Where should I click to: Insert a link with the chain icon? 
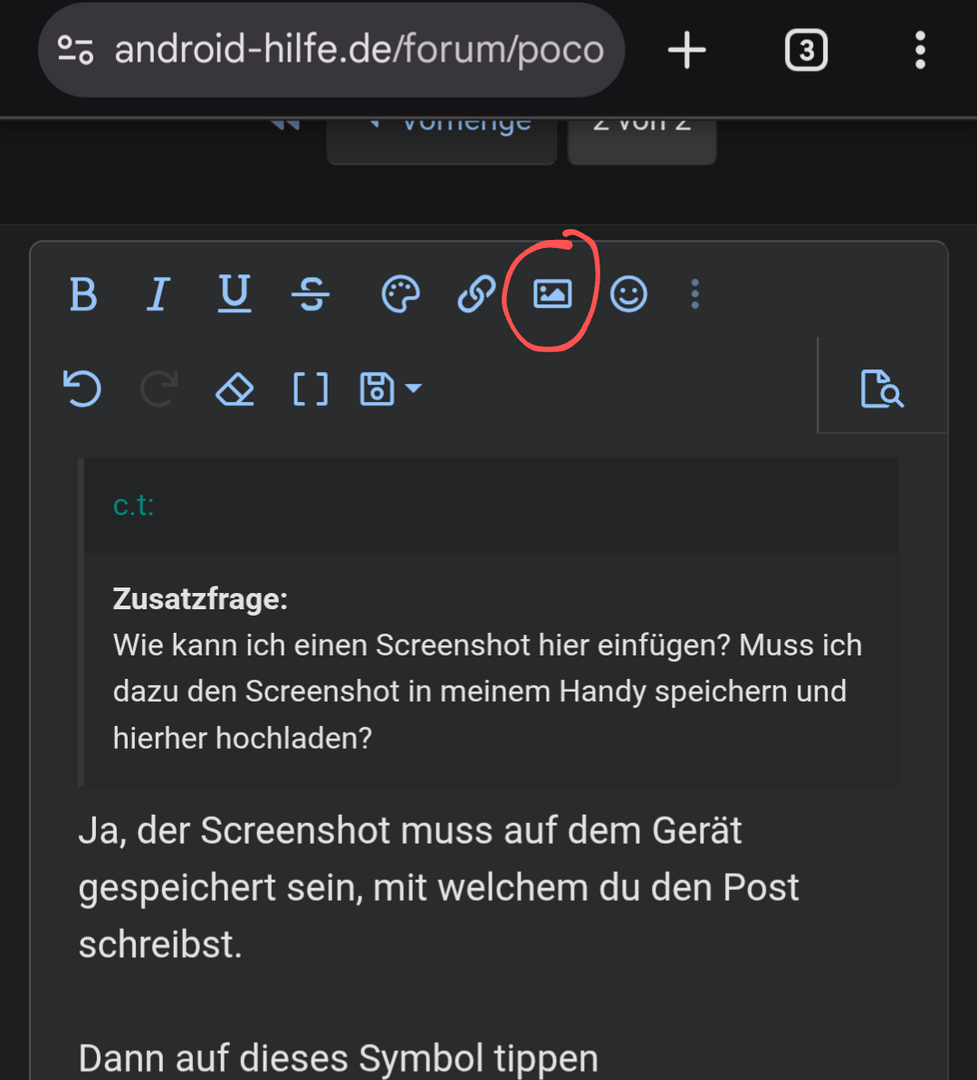click(476, 295)
